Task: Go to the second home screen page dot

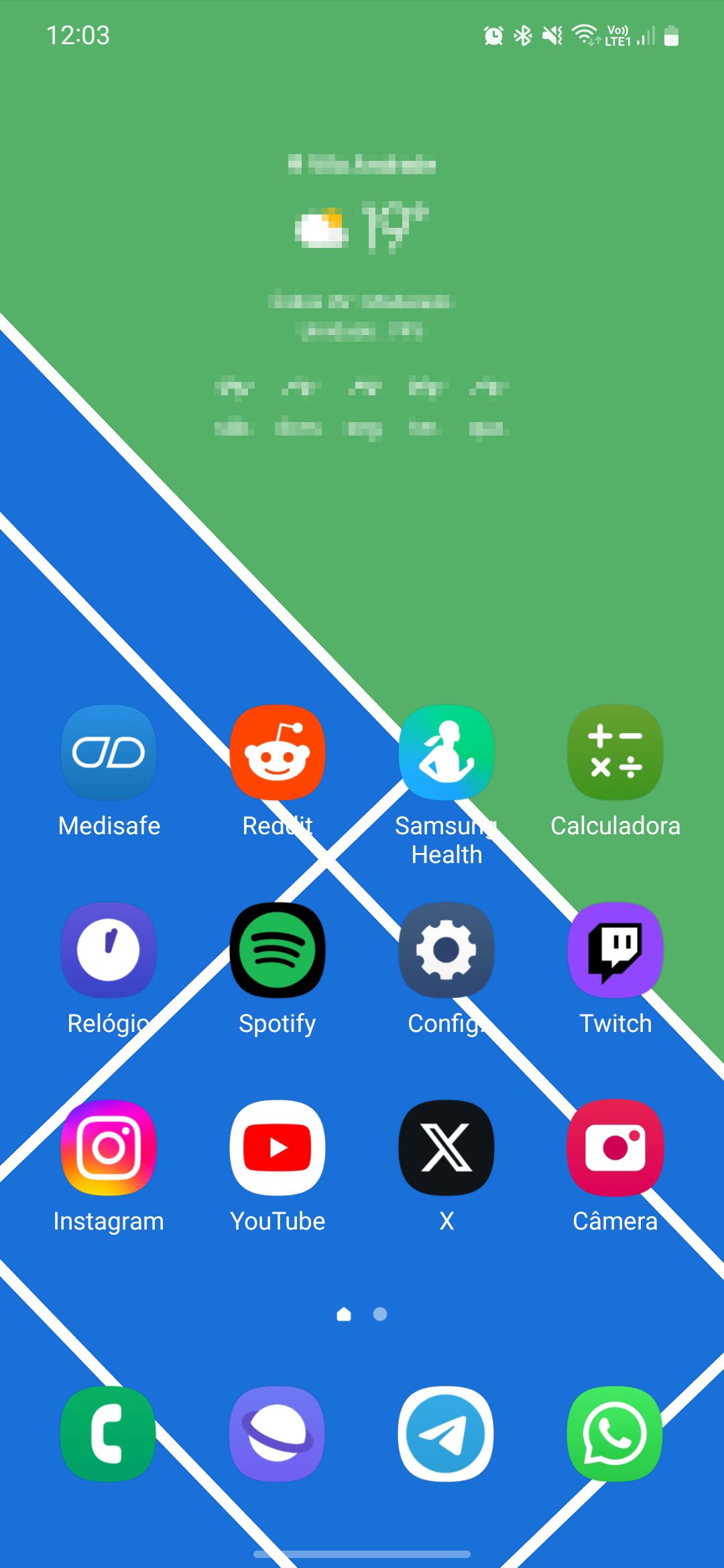Action: point(380,1315)
